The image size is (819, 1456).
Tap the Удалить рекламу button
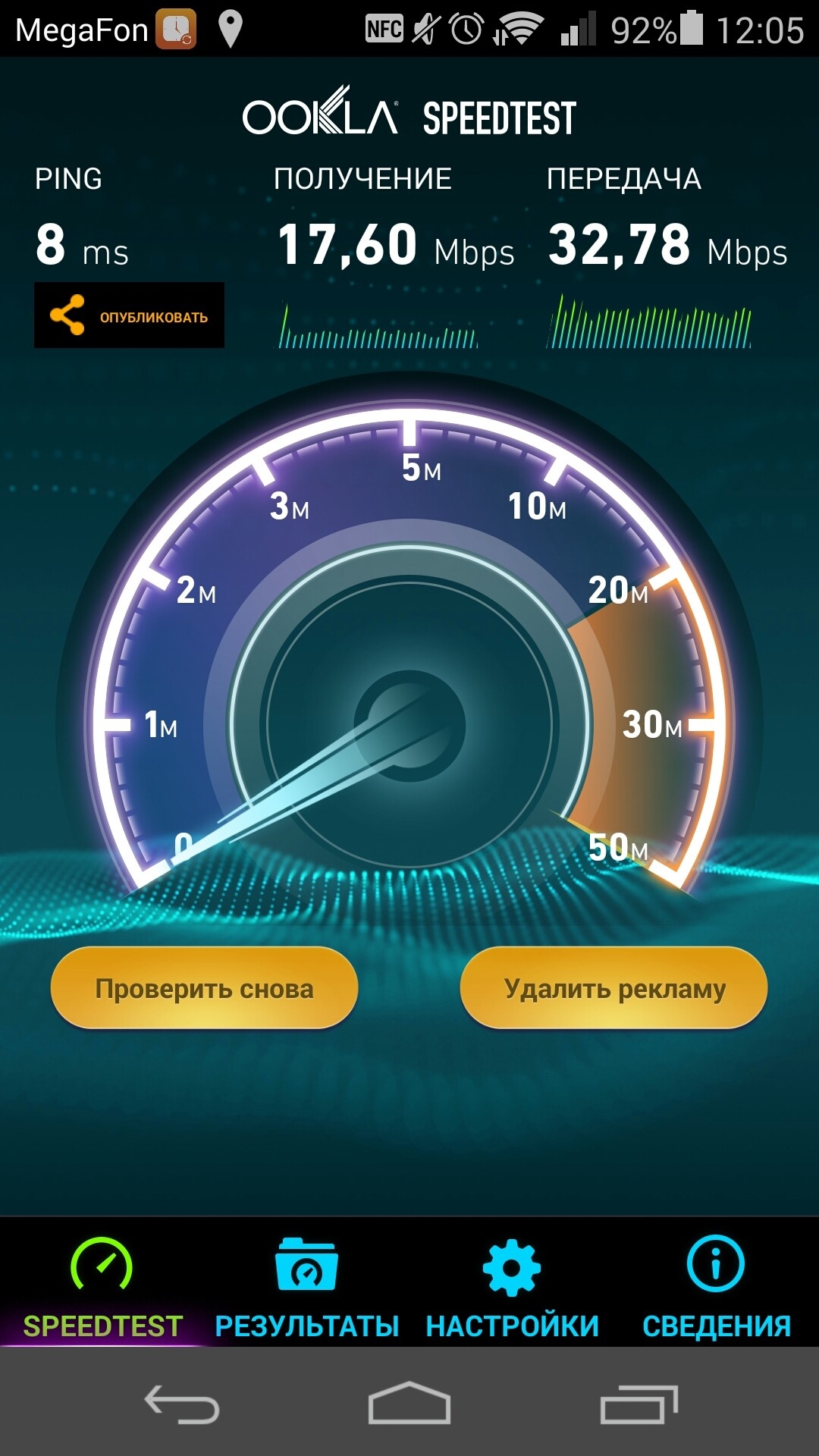[614, 988]
